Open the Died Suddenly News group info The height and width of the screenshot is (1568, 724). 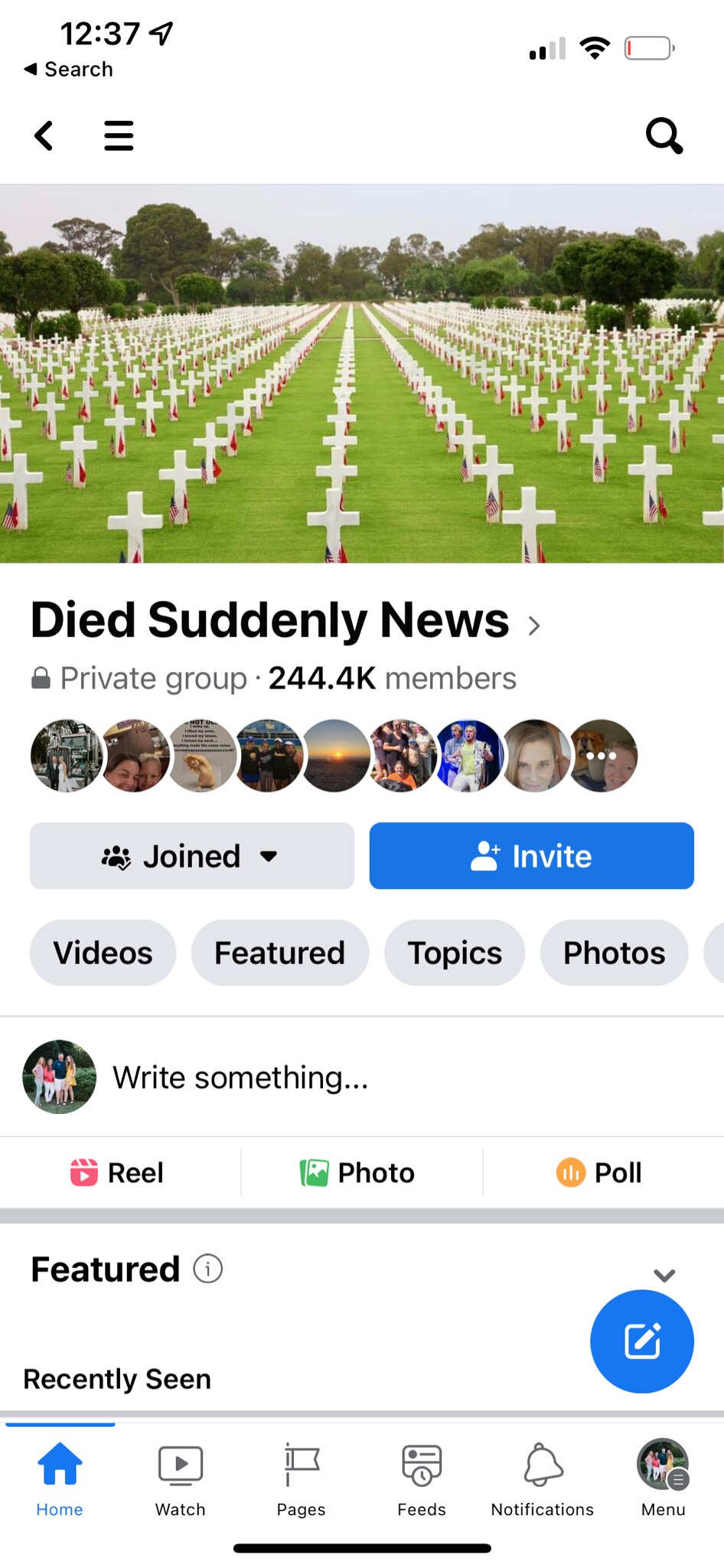point(285,620)
